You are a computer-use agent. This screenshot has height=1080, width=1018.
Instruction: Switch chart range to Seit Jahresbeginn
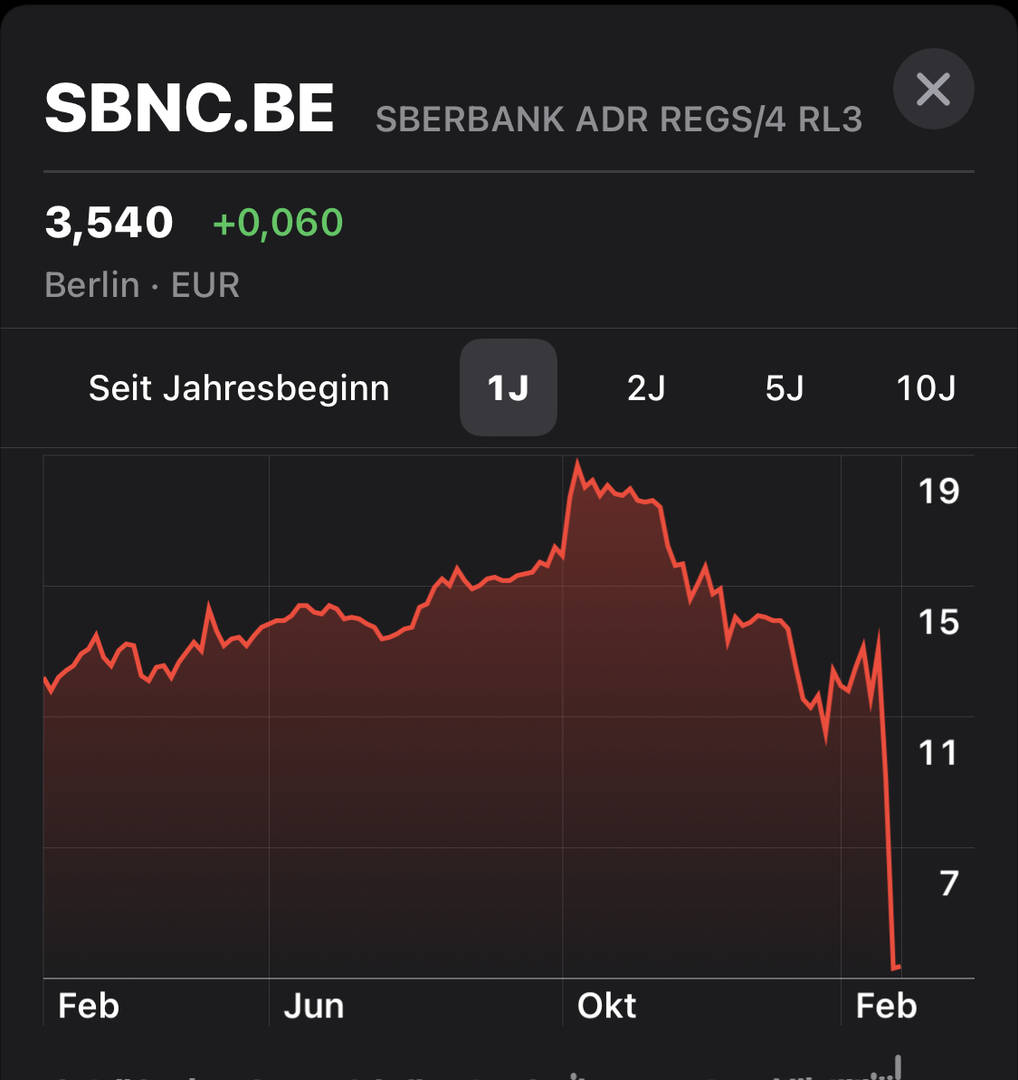click(239, 388)
